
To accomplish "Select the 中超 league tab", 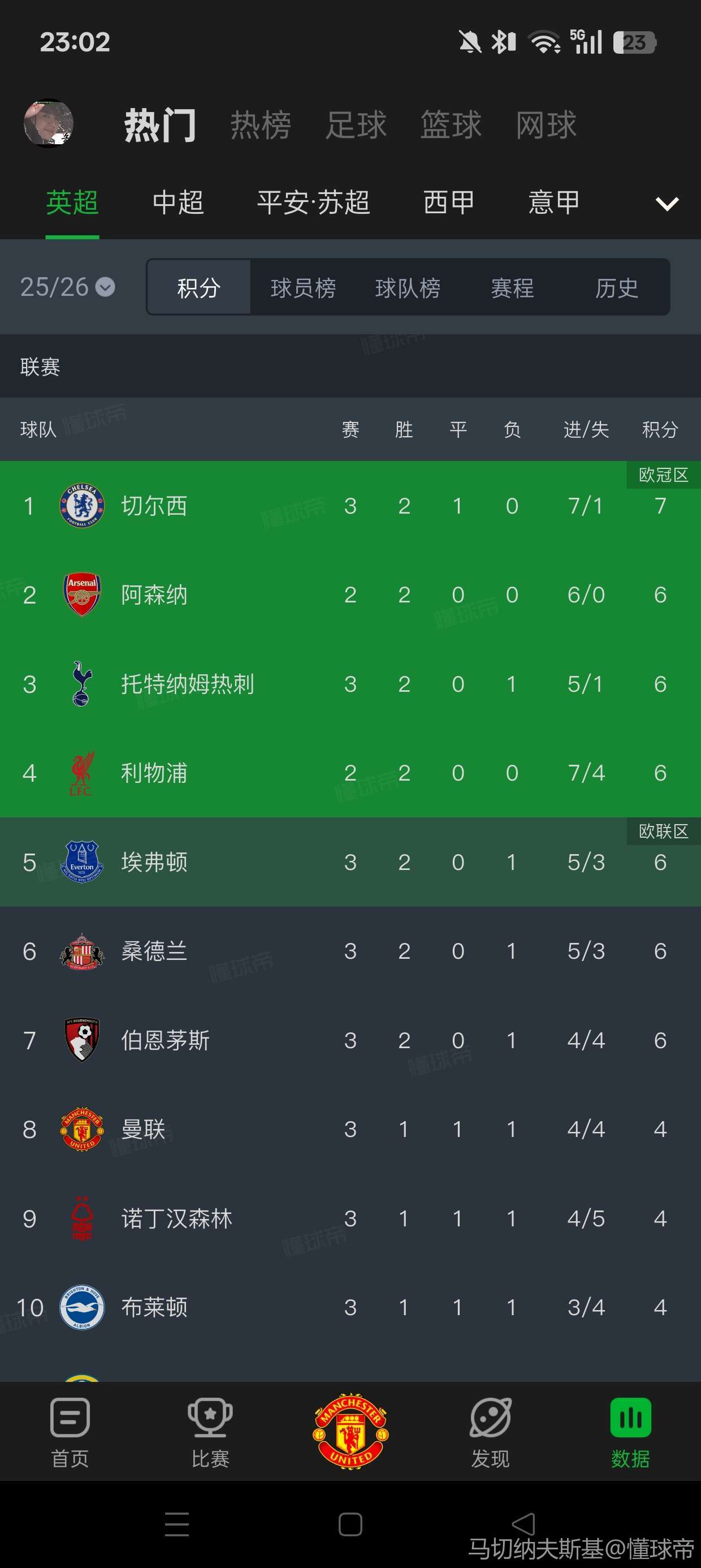I will click(x=178, y=203).
